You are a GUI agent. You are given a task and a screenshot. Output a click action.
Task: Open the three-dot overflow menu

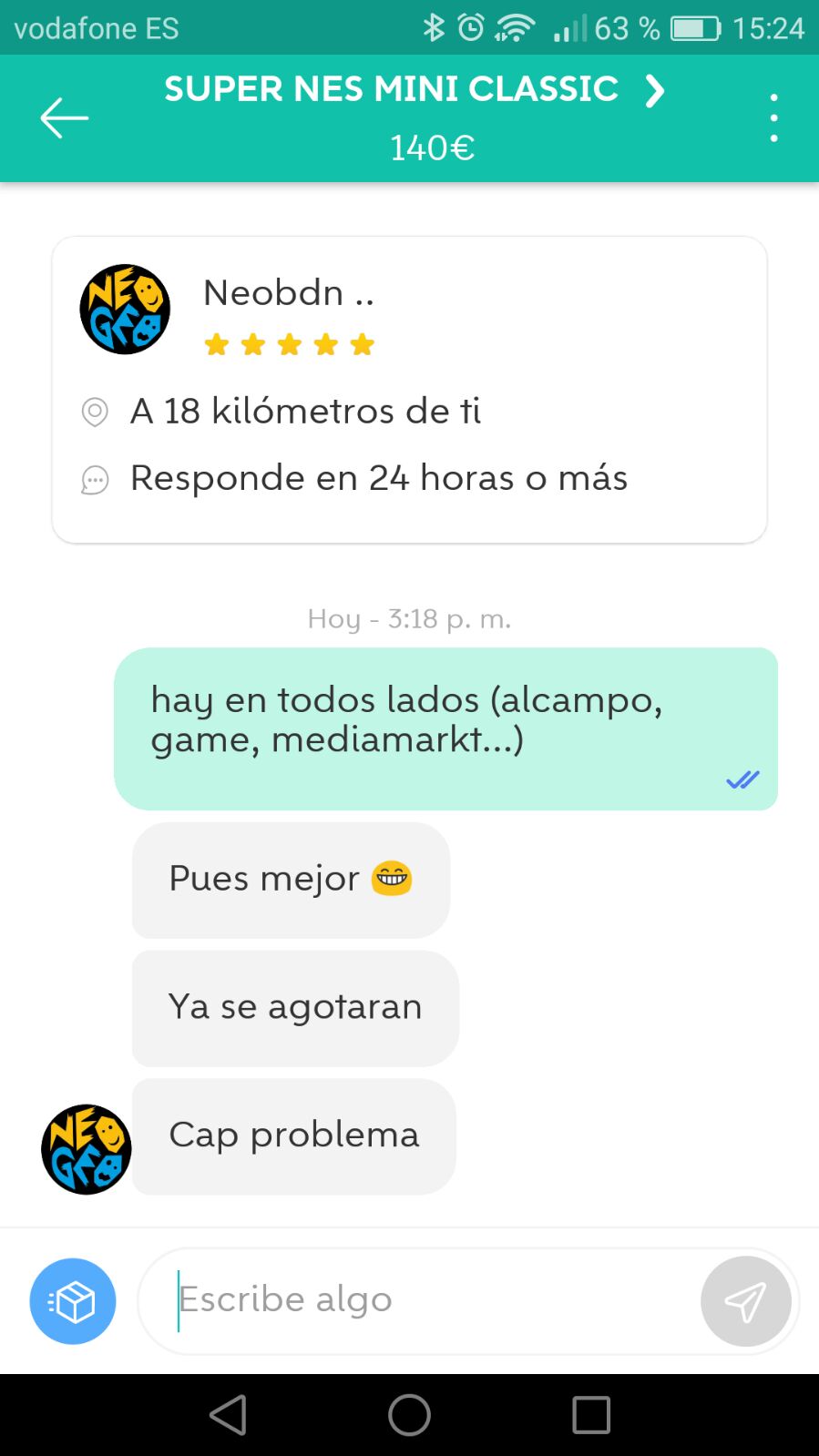tap(773, 117)
